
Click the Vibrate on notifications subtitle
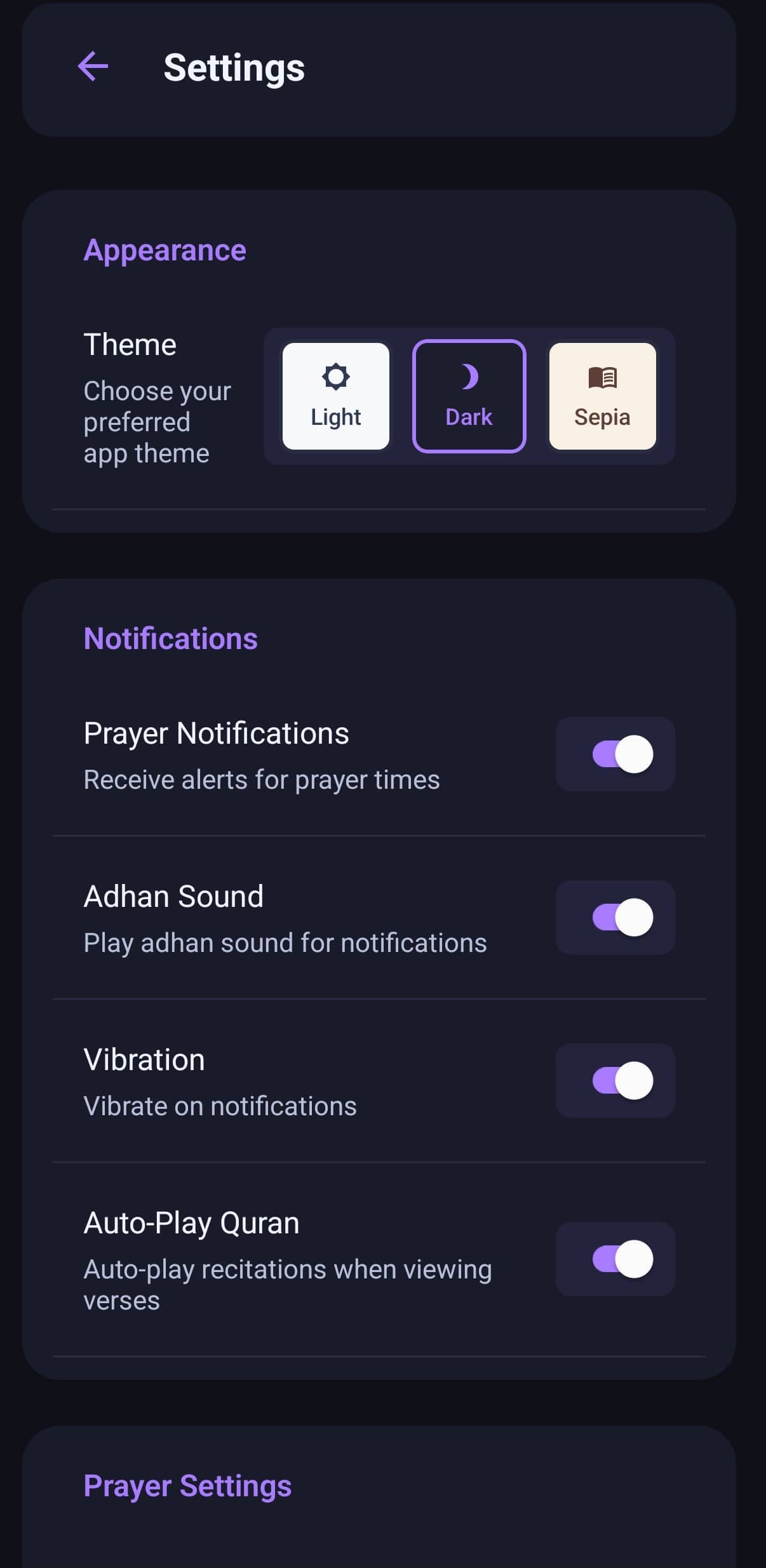point(220,1105)
